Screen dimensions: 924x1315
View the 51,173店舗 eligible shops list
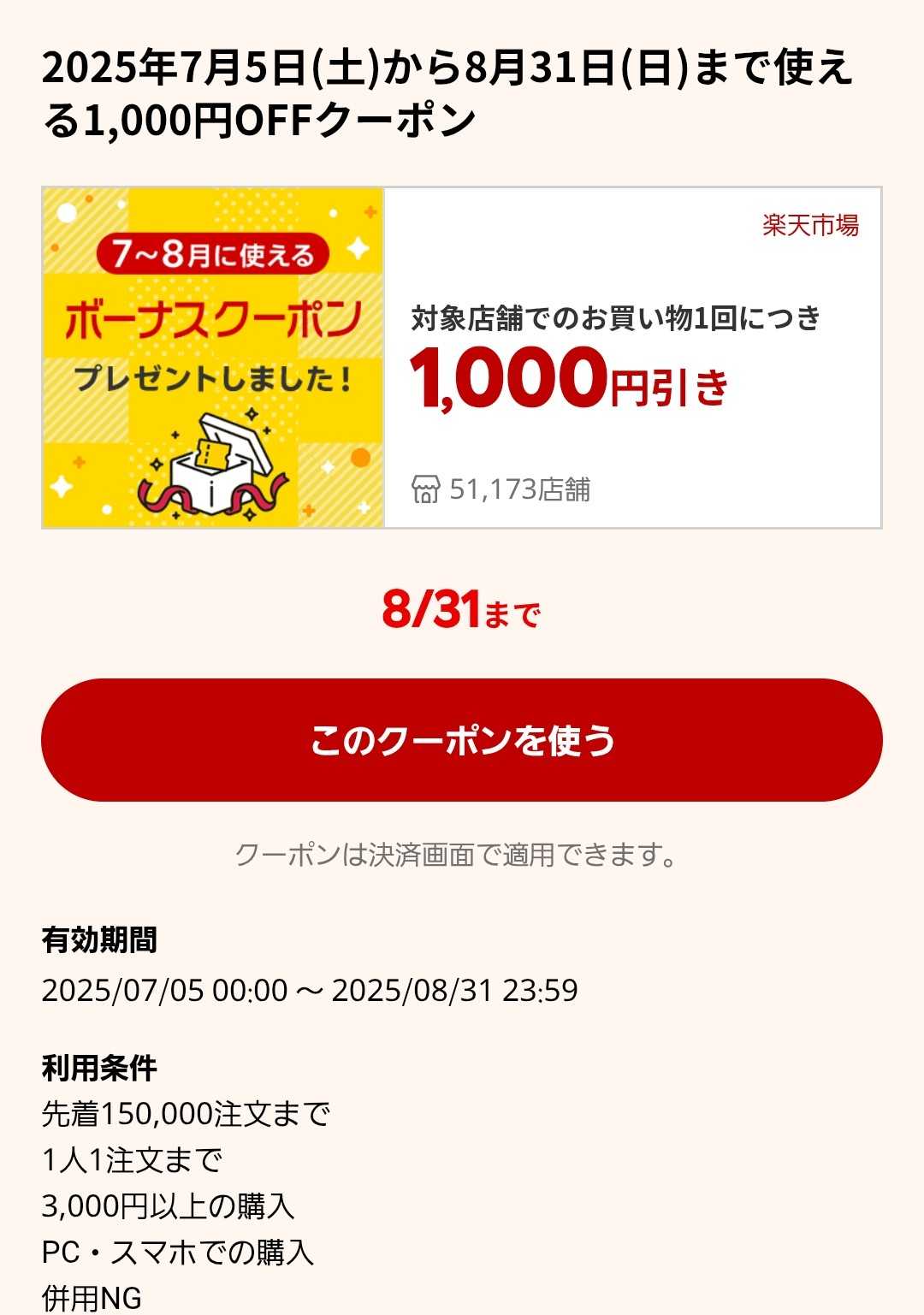(x=502, y=489)
